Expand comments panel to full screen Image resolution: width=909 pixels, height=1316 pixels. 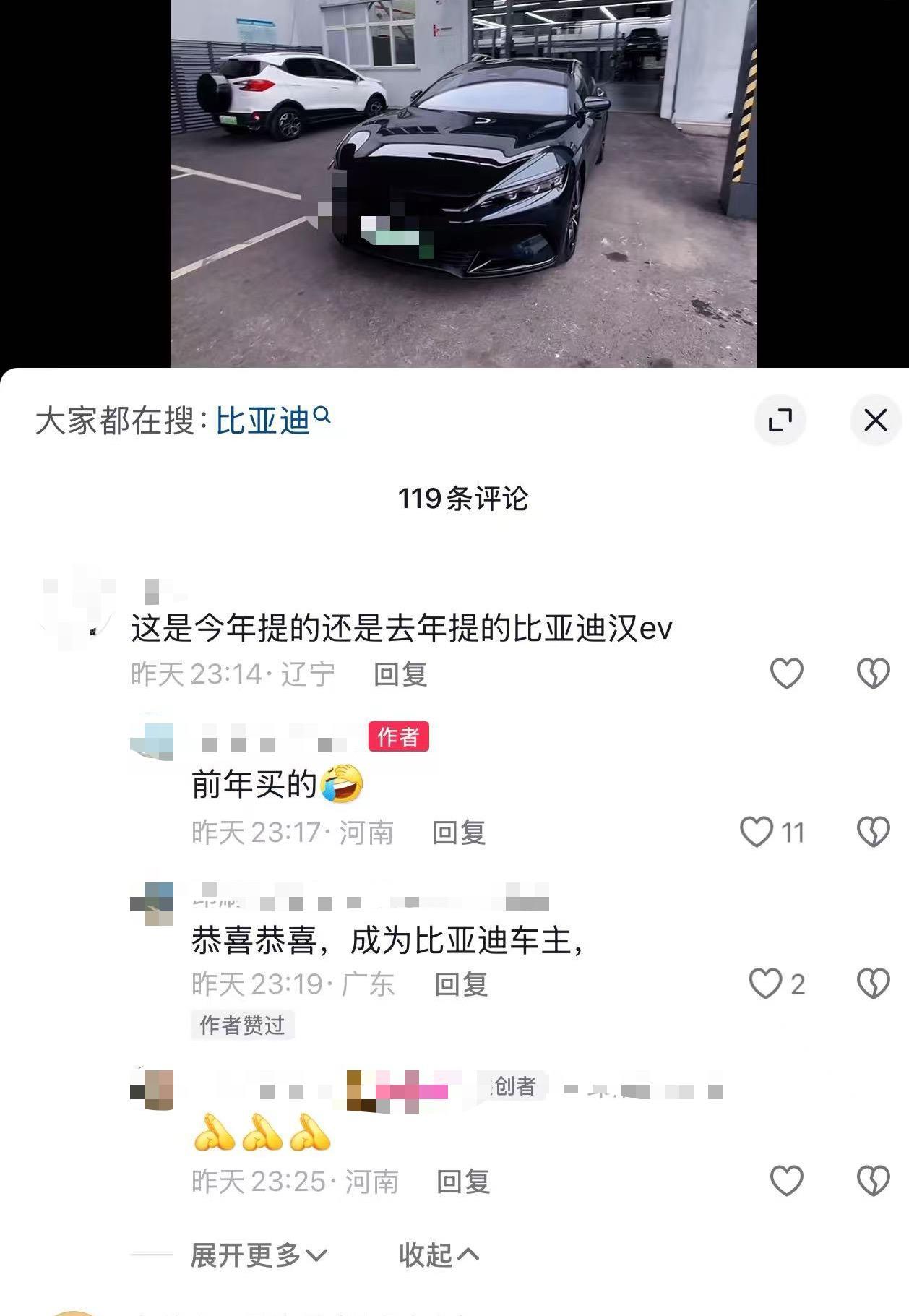point(780,420)
